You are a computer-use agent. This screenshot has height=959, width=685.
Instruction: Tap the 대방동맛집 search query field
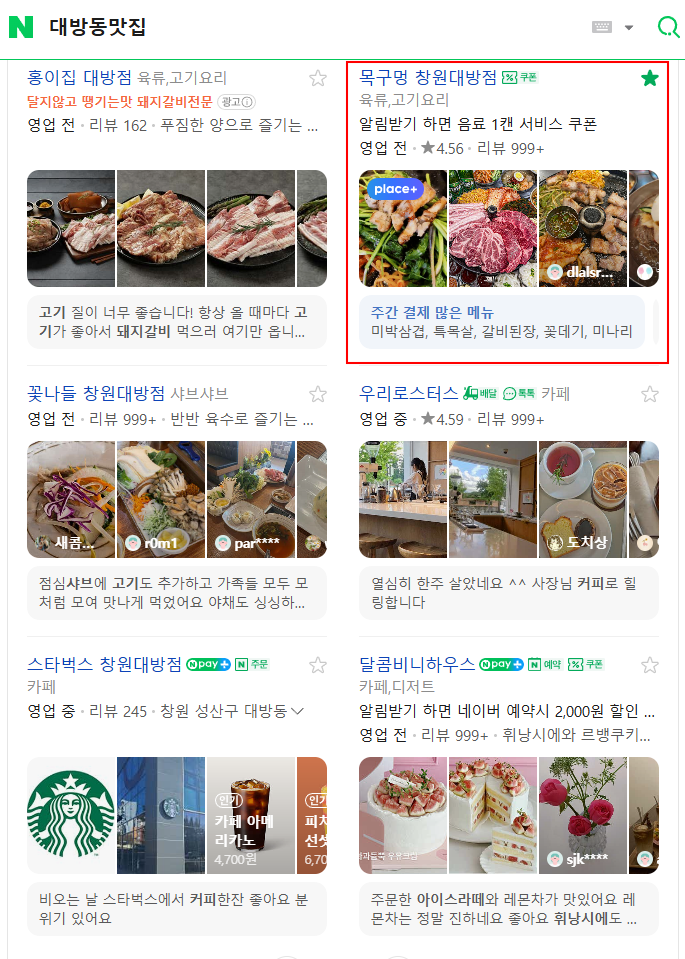point(98,27)
